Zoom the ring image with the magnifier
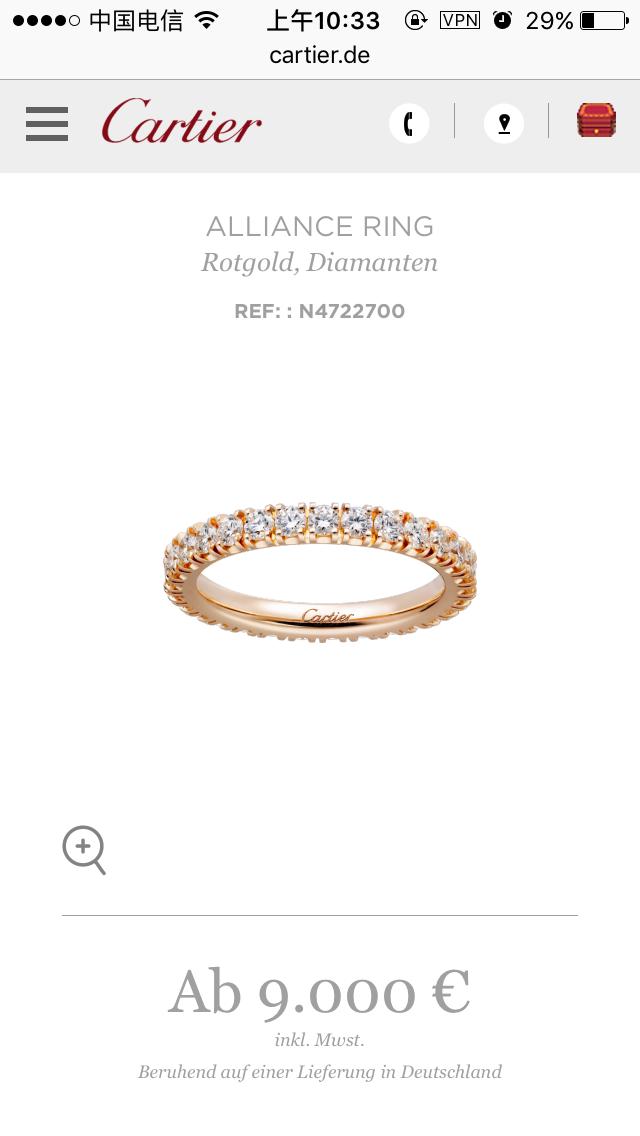Image resolution: width=640 pixels, height=1136 pixels. coord(84,850)
